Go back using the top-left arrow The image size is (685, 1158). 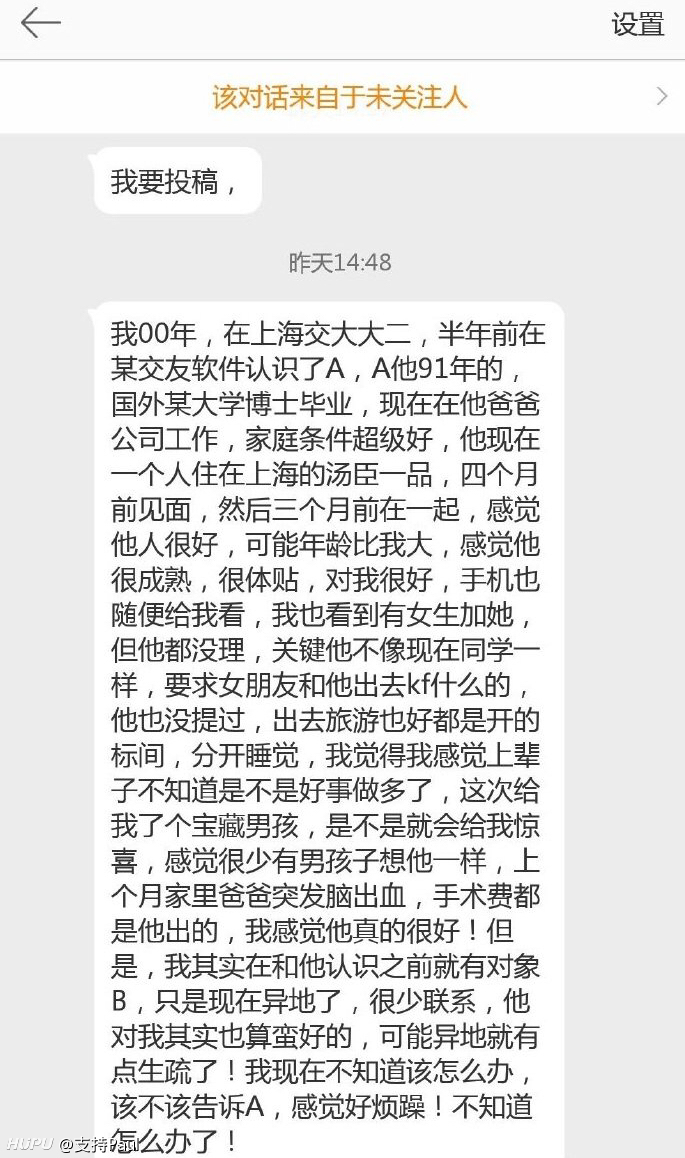point(41,24)
